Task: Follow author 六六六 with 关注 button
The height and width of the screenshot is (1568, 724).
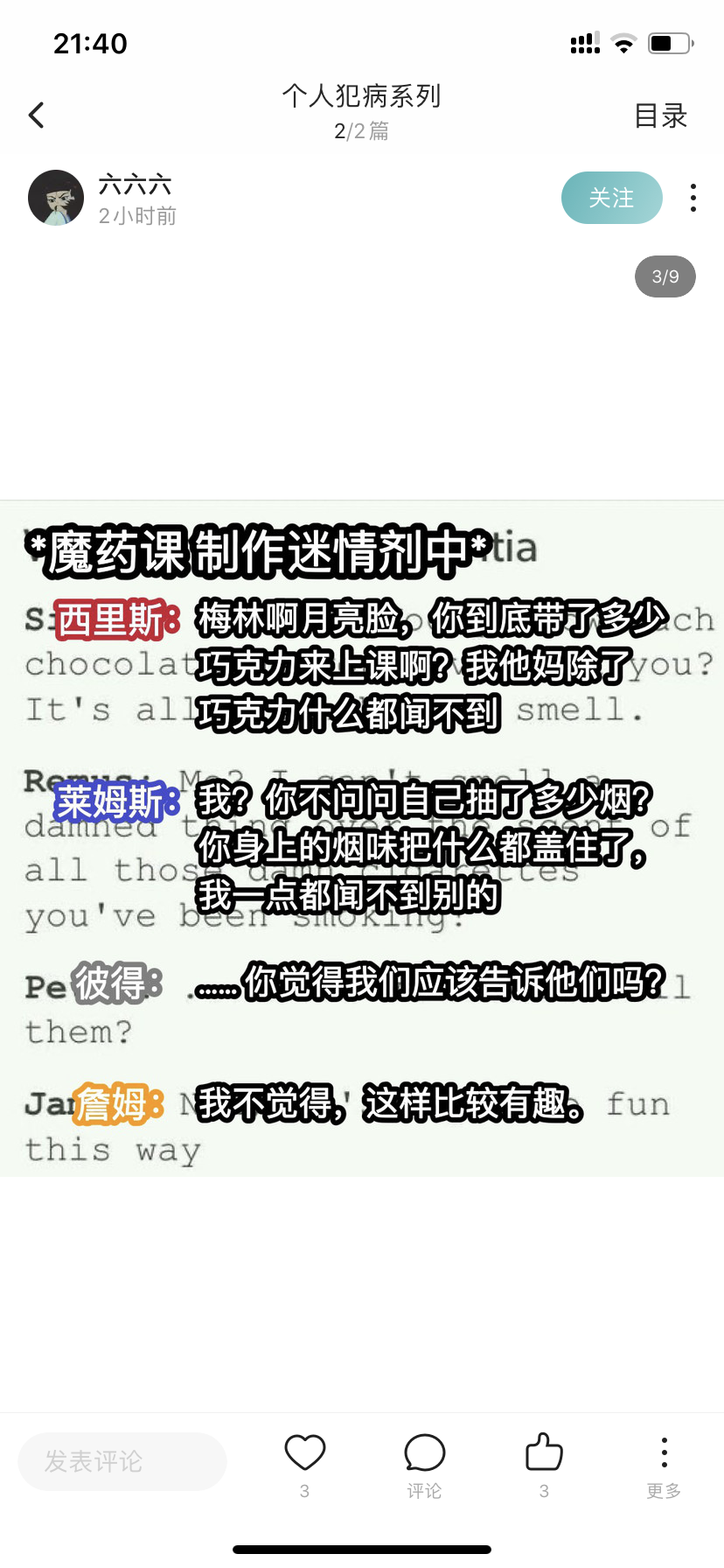Action: click(611, 198)
